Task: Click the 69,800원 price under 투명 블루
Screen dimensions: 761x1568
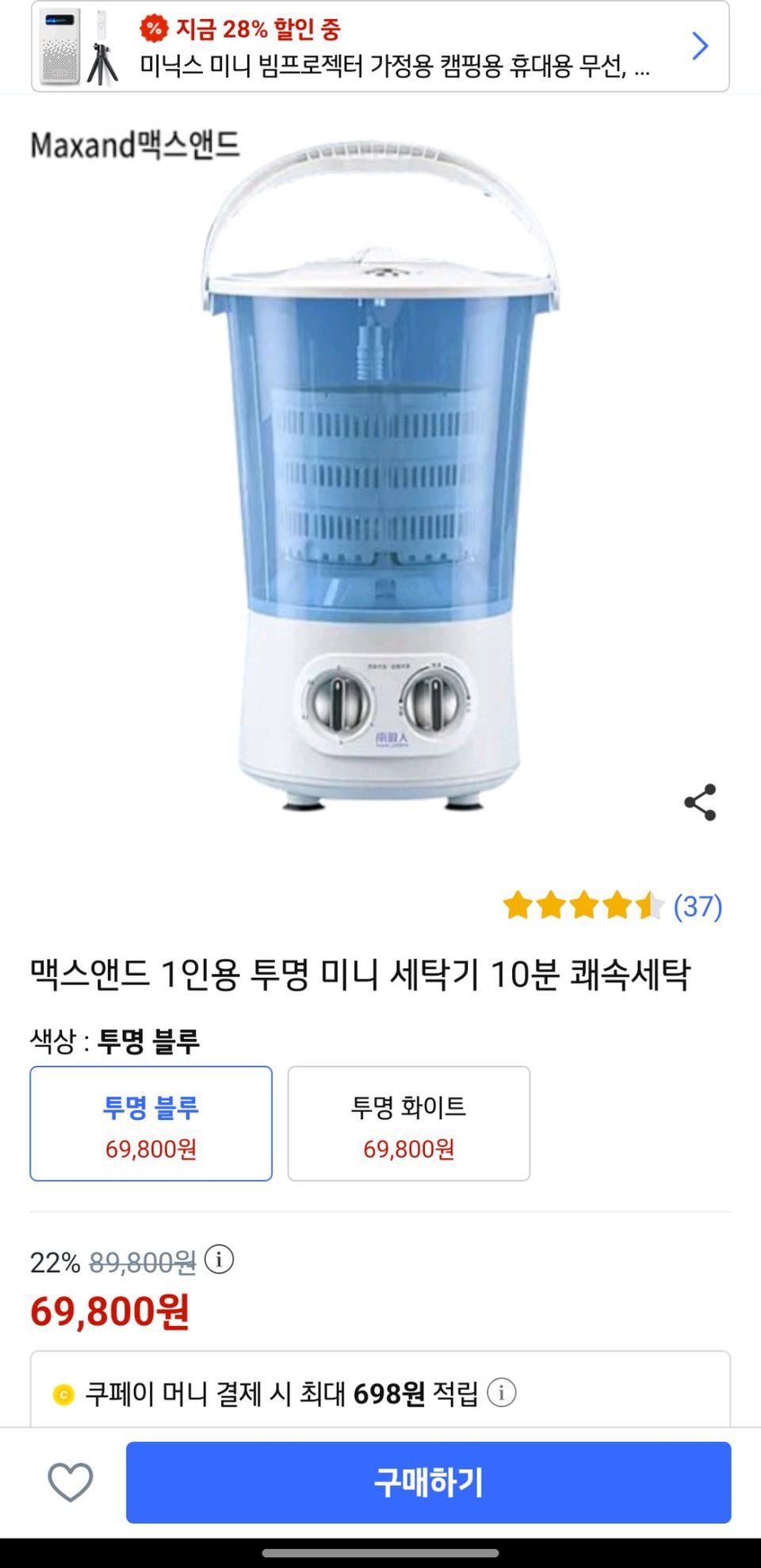Action: pos(151,1148)
